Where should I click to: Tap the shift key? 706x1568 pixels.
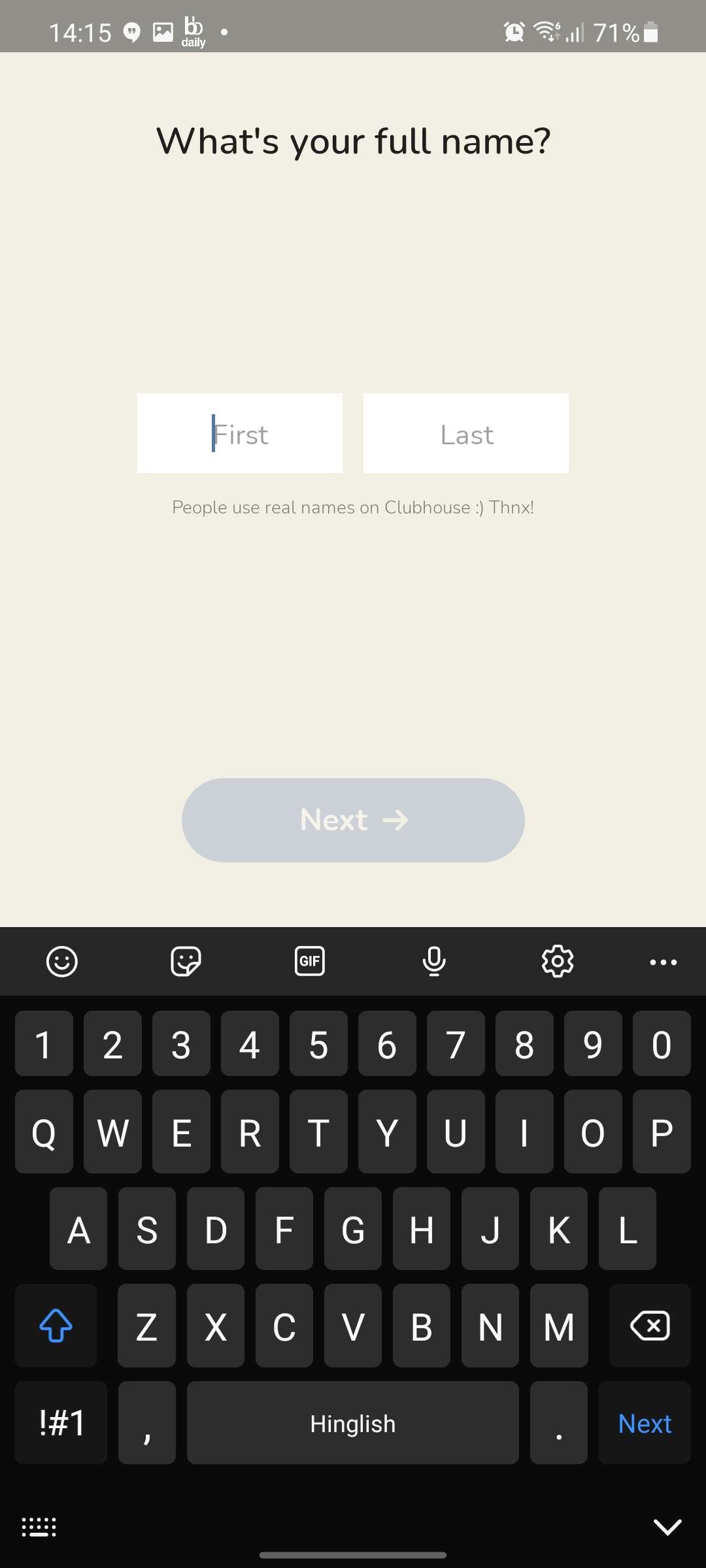(56, 1326)
